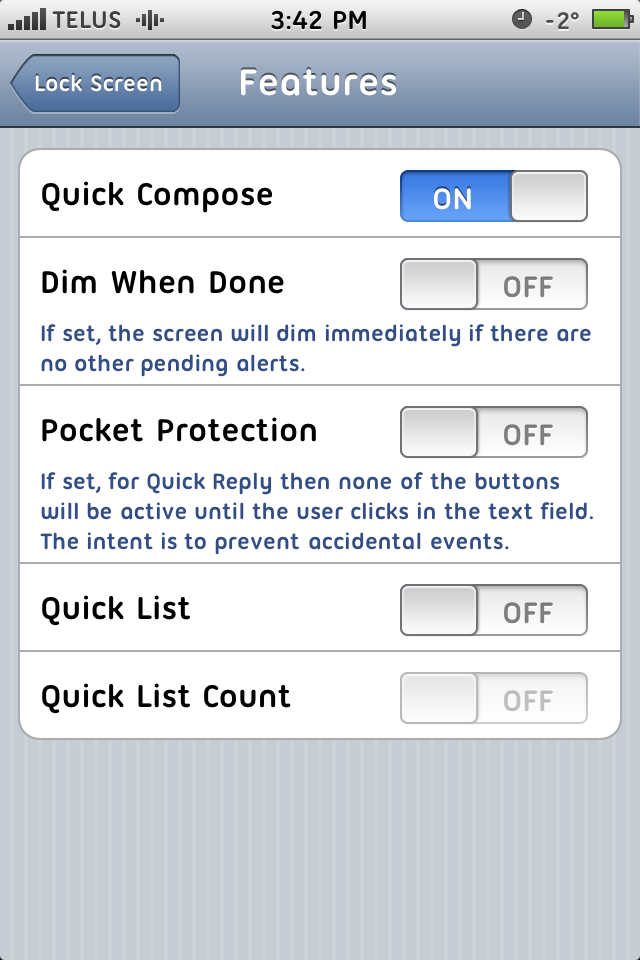Enable the Quick List switch

(493, 610)
